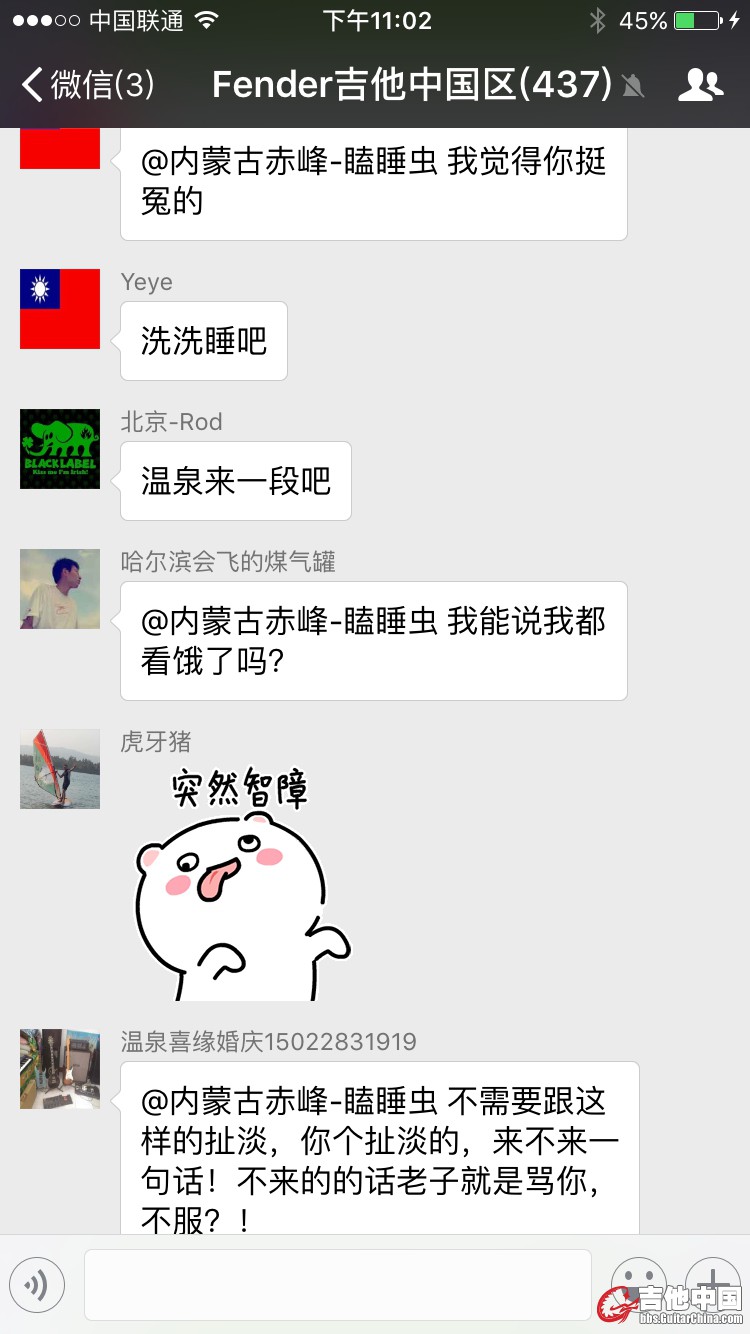This screenshot has width=750, height=1334.
Task: View 北京-Rod's avatar profile
Action: point(60,449)
